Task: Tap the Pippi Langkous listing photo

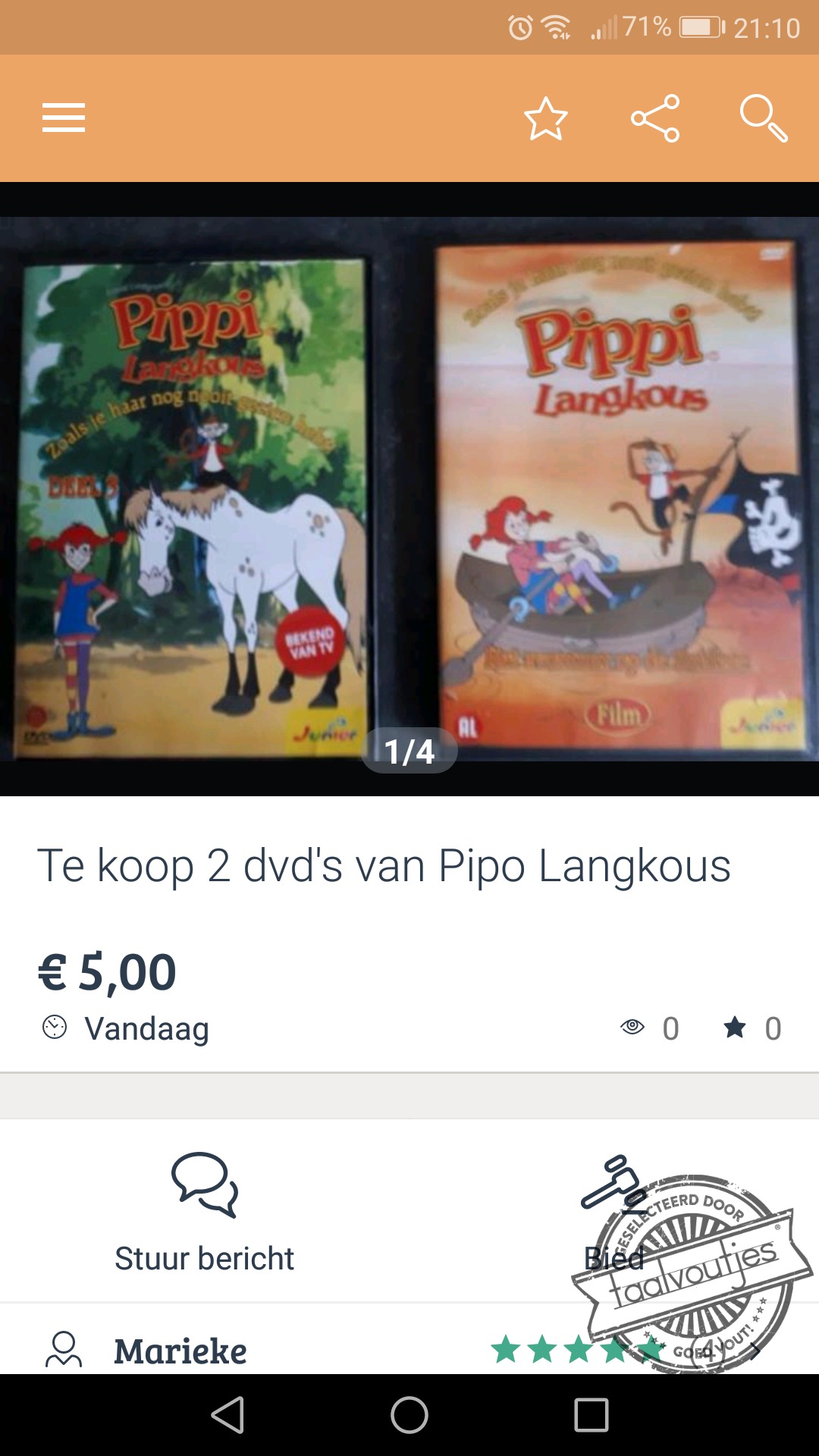Action: click(409, 493)
